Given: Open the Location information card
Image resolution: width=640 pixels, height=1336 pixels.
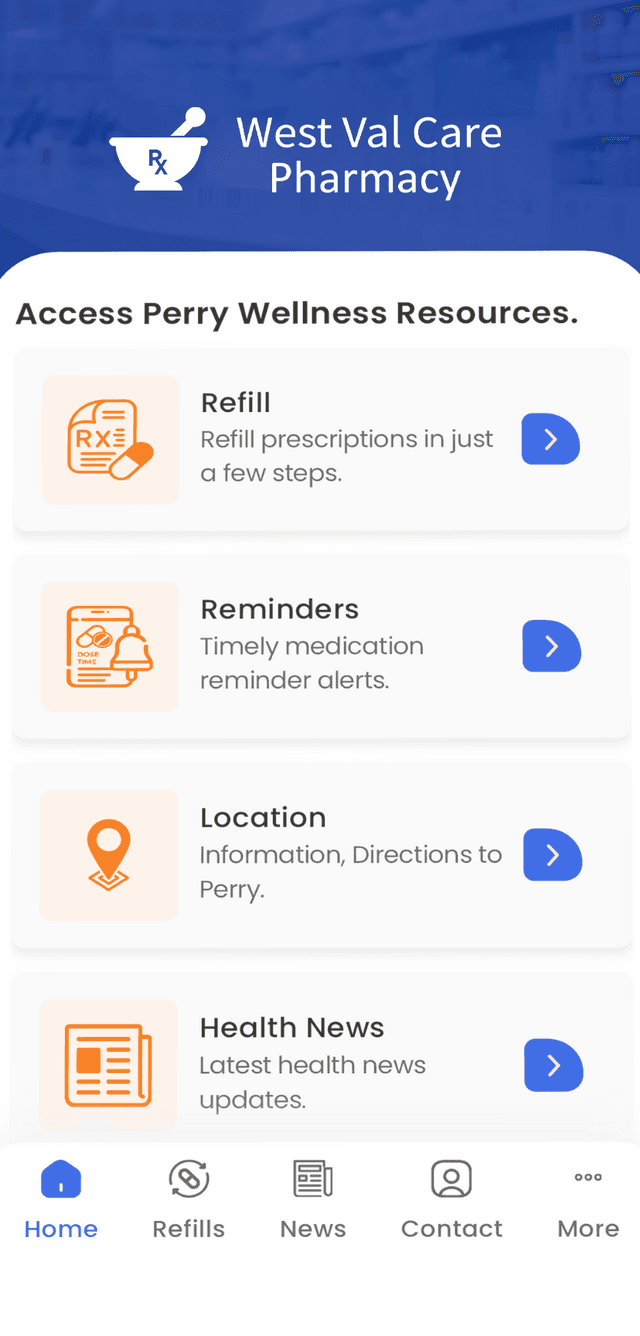Looking at the screenshot, I should coord(320,856).
